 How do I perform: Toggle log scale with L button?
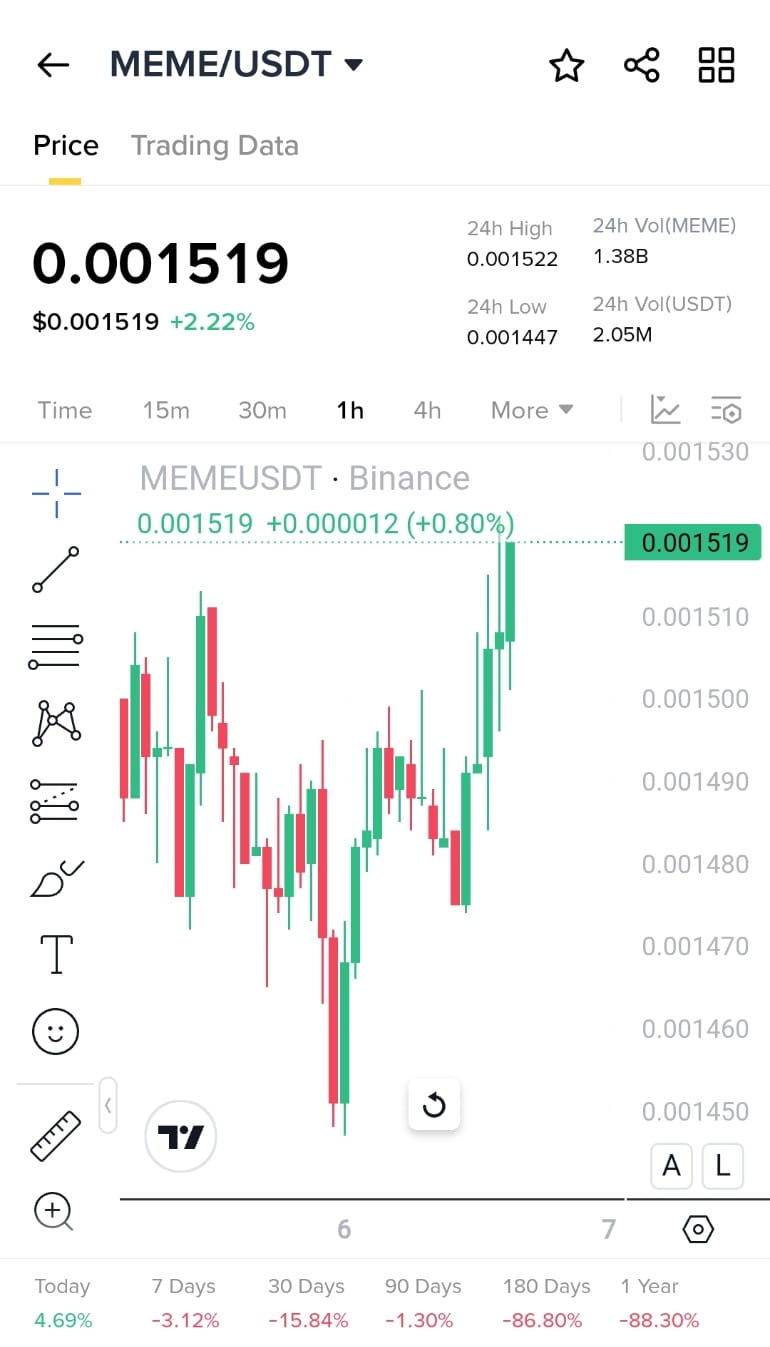tap(723, 1165)
